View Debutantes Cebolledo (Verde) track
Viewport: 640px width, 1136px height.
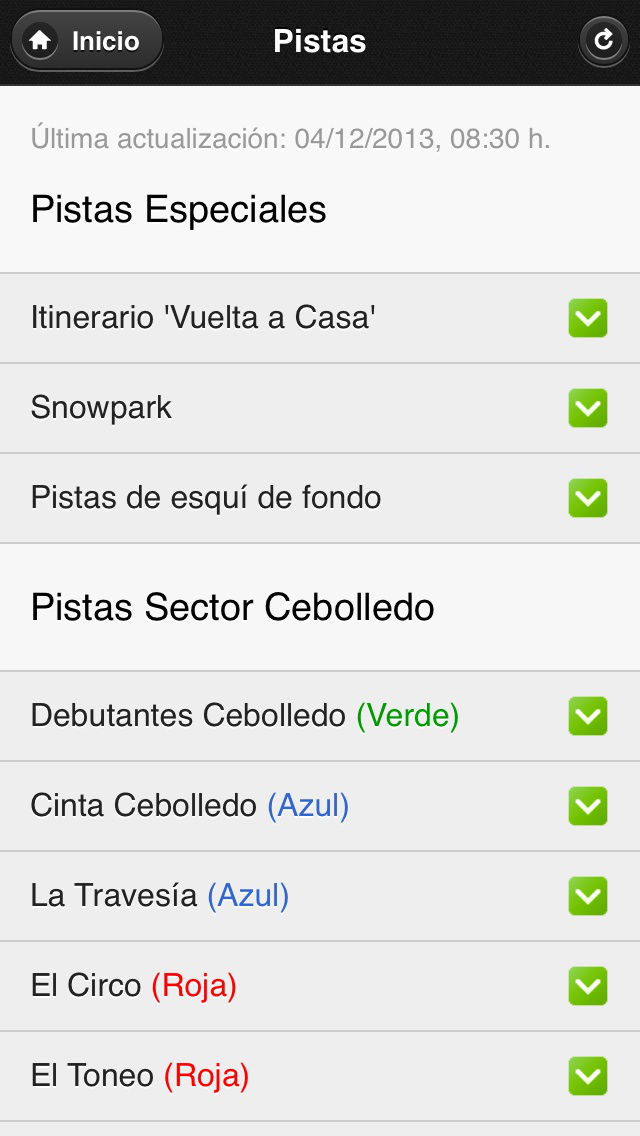(x=320, y=716)
